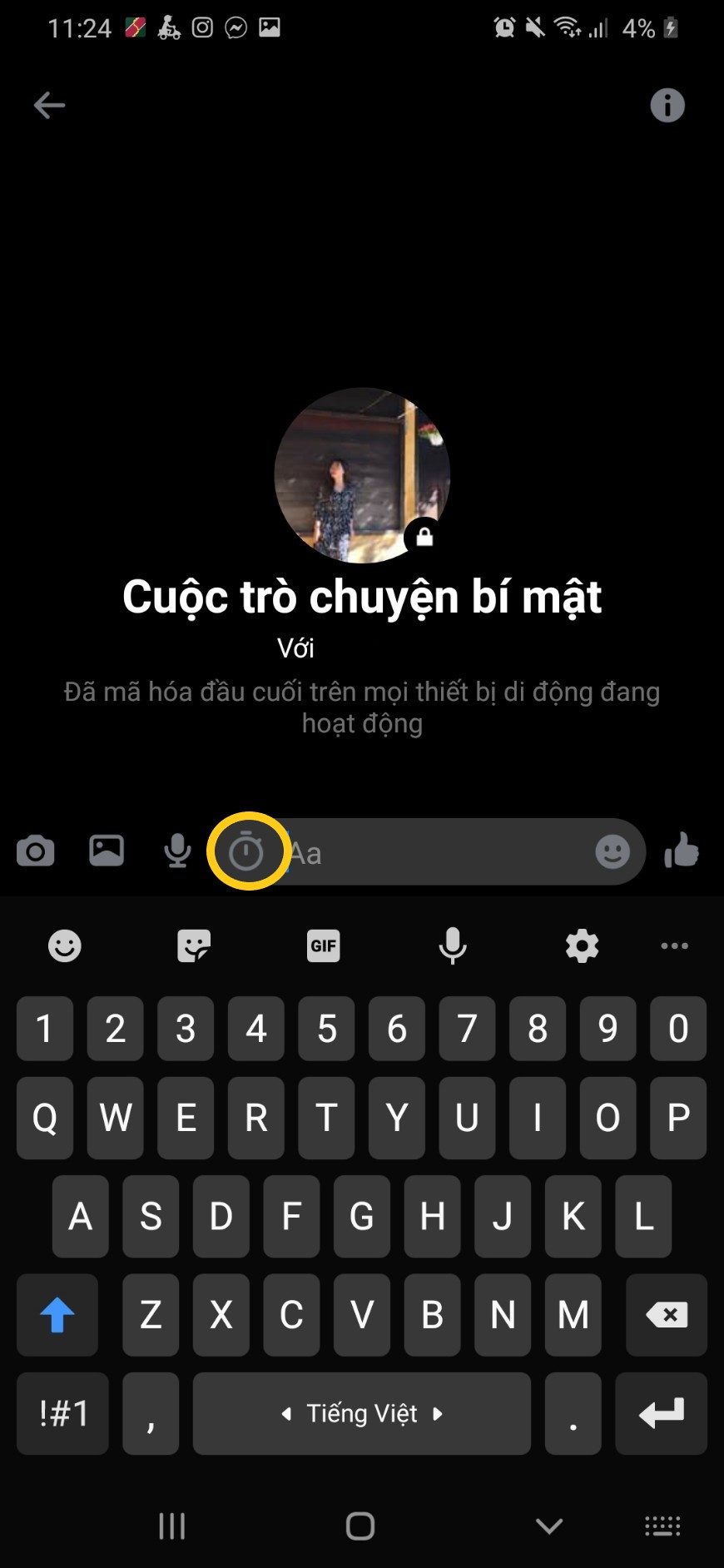Send a thumbs-up like
724x1568 pixels.
(x=682, y=851)
